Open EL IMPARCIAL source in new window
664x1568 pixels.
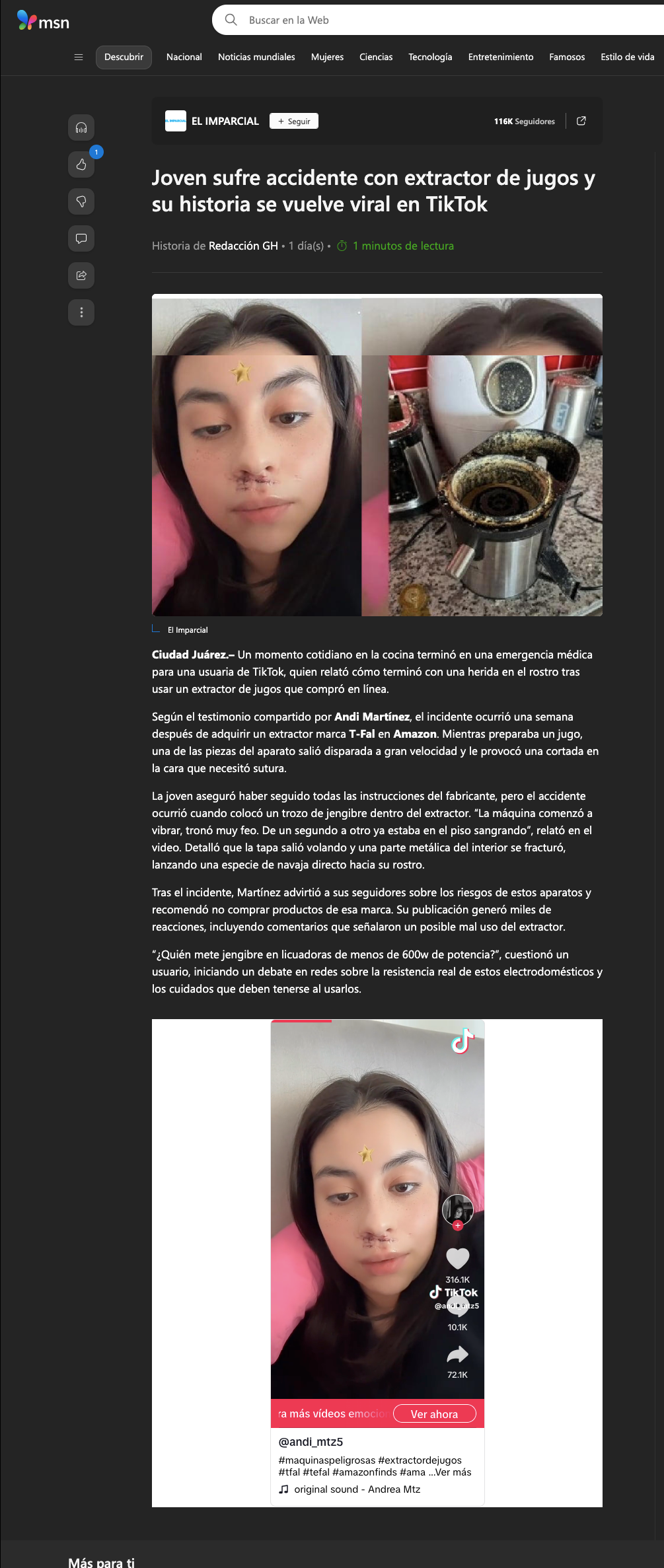pyautogui.click(x=581, y=121)
